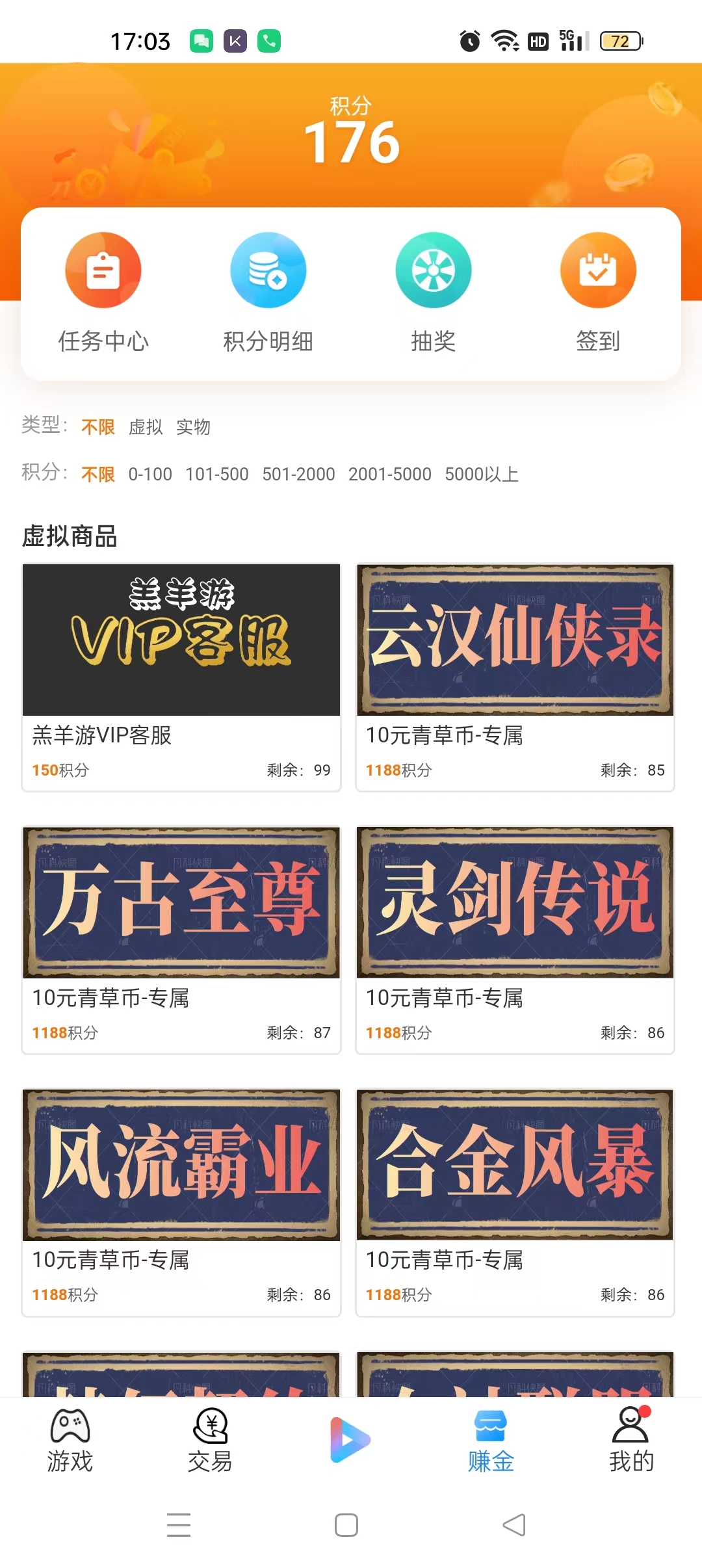View the 合金风暴 product card
Viewport: 702px width, 1568px height.
pos(515,1201)
